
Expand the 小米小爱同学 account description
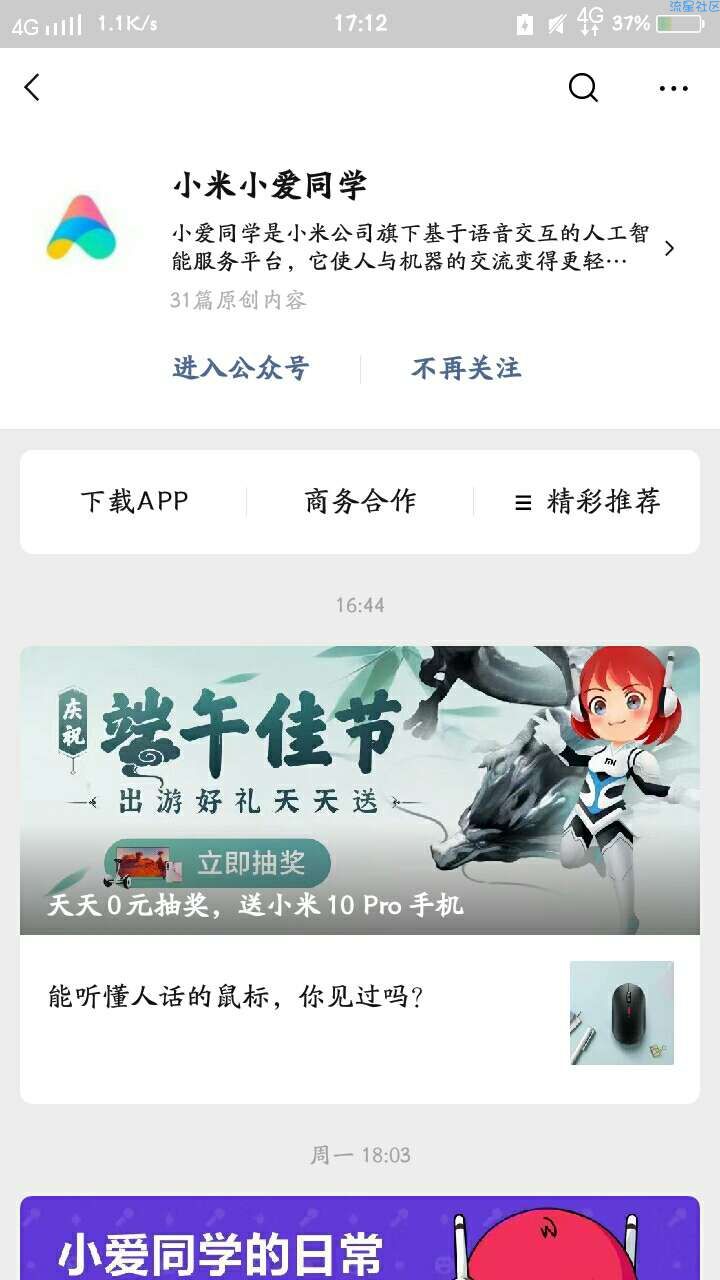[x=669, y=248]
